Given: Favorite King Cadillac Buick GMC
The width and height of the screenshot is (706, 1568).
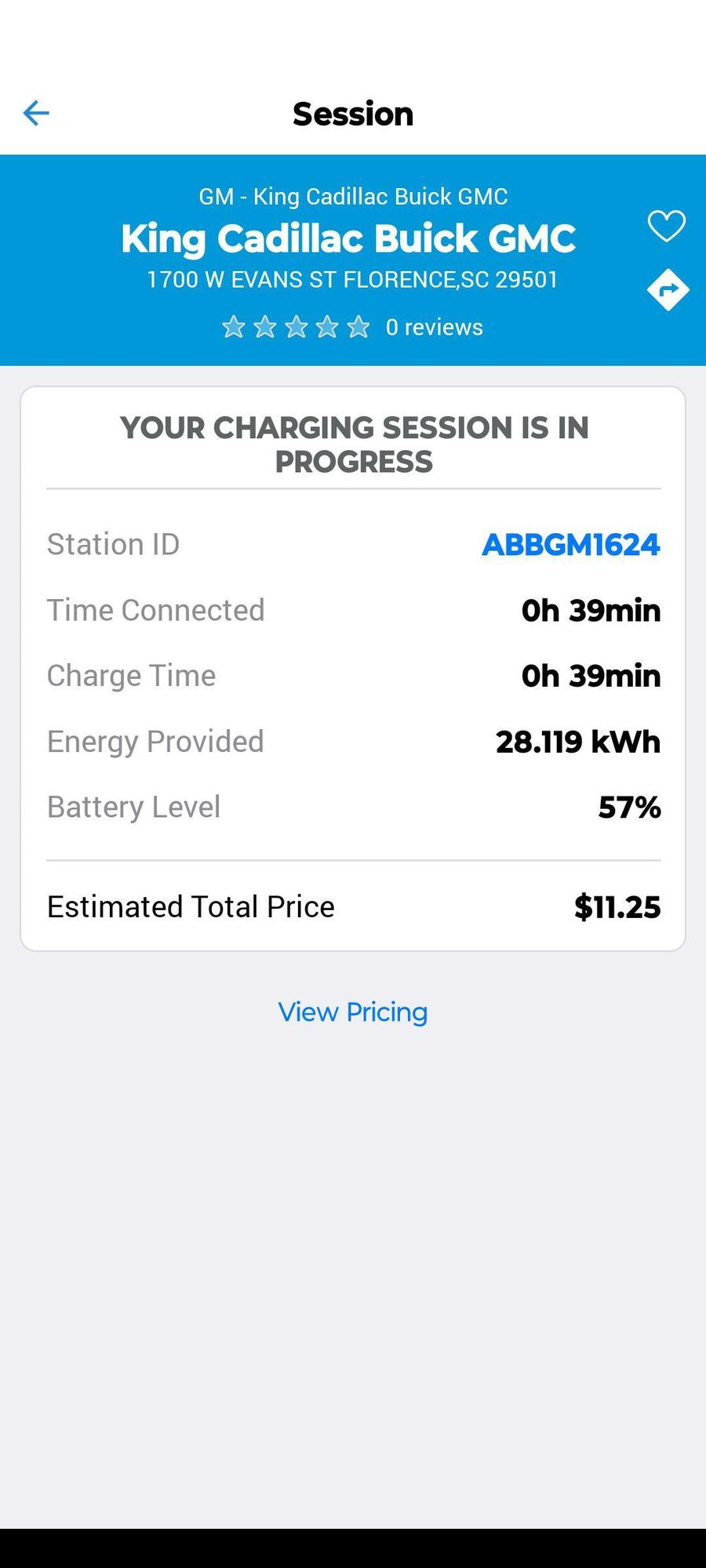Looking at the screenshot, I should pos(667,227).
